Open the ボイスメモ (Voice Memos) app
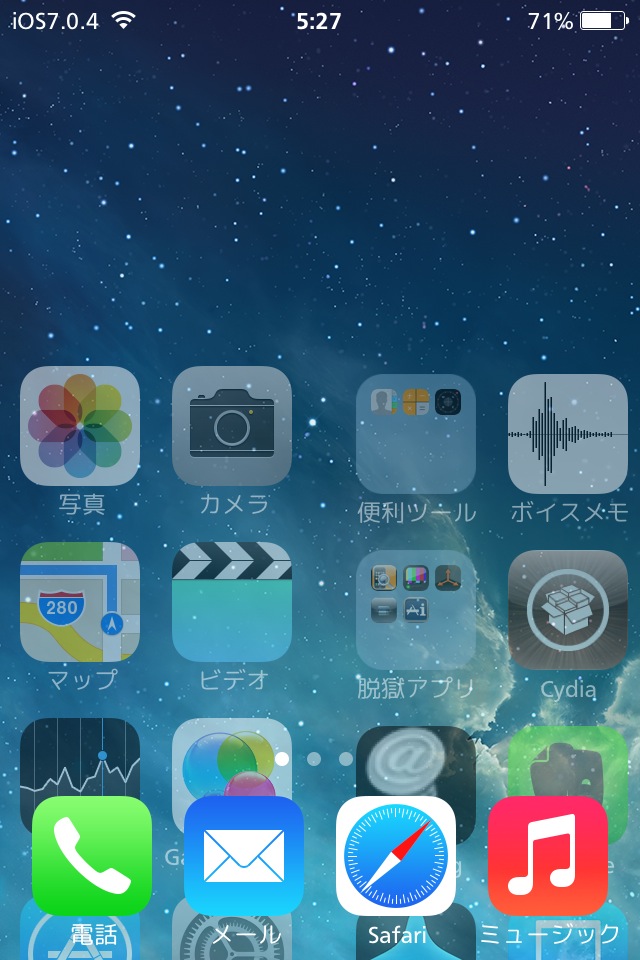Viewport: 640px width, 960px height. (x=568, y=434)
